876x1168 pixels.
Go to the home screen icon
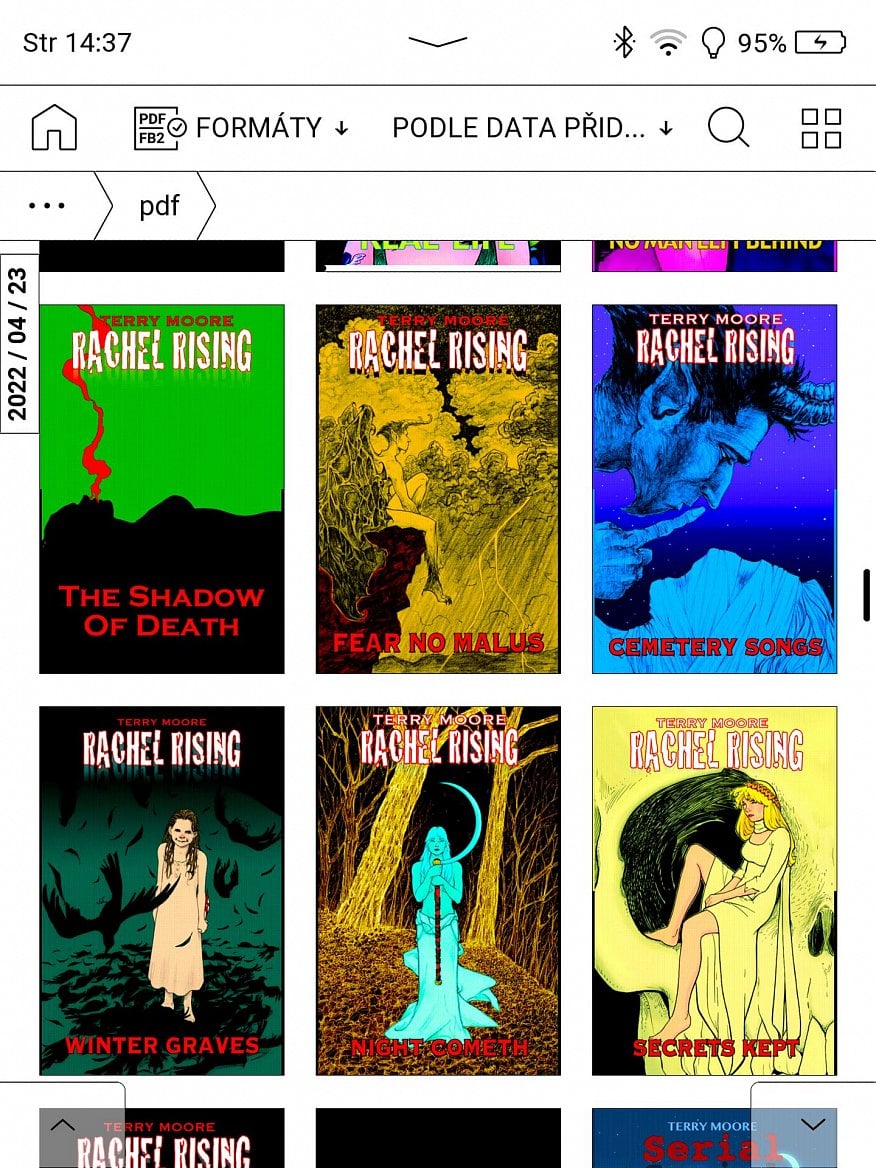tap(54, 128)
